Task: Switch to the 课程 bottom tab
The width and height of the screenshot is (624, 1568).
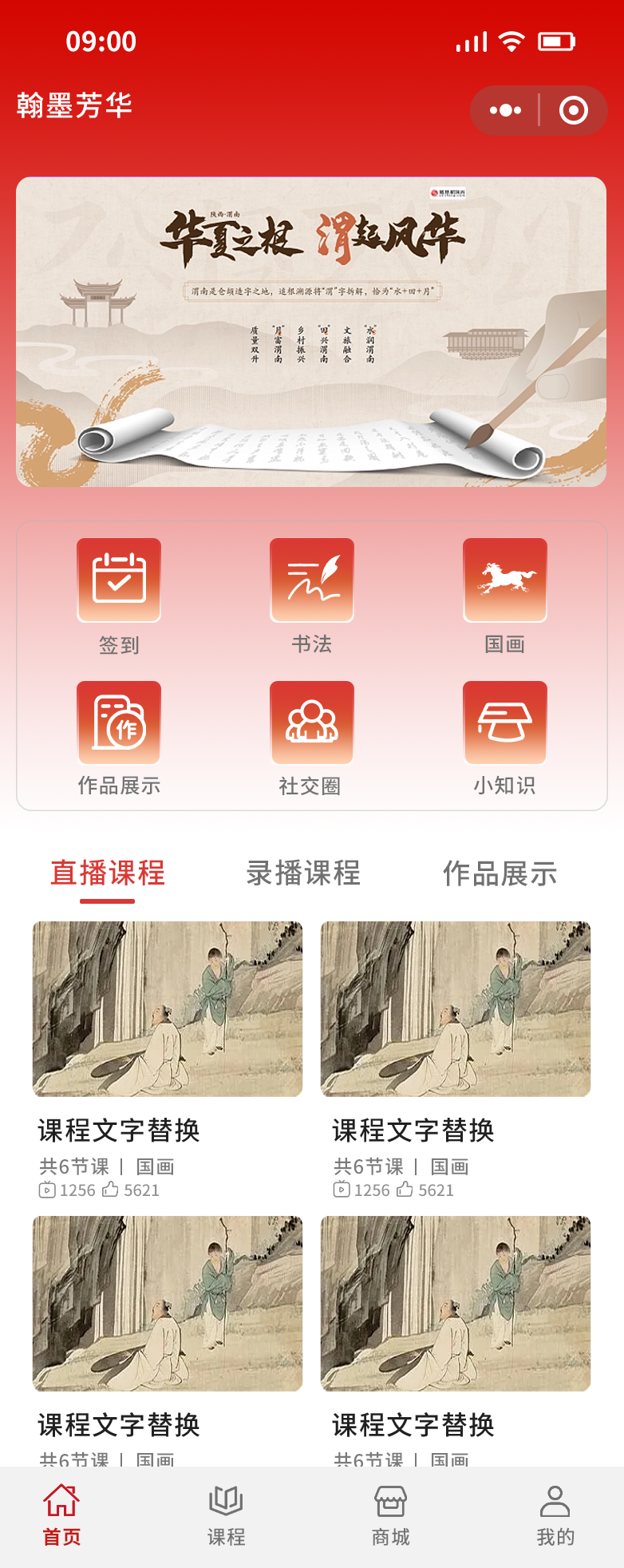Action: [x=226, y=1515]
